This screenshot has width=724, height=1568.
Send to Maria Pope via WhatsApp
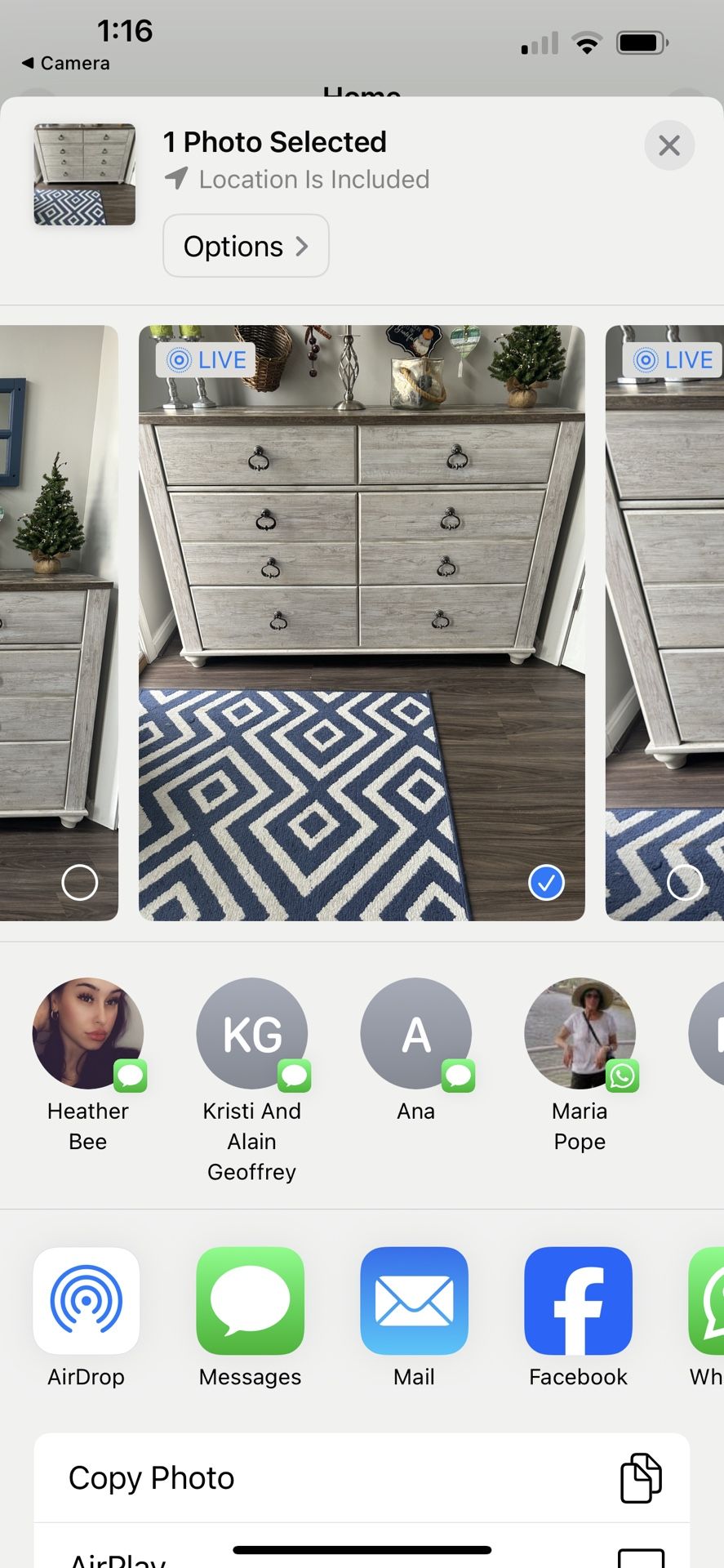580,1034
